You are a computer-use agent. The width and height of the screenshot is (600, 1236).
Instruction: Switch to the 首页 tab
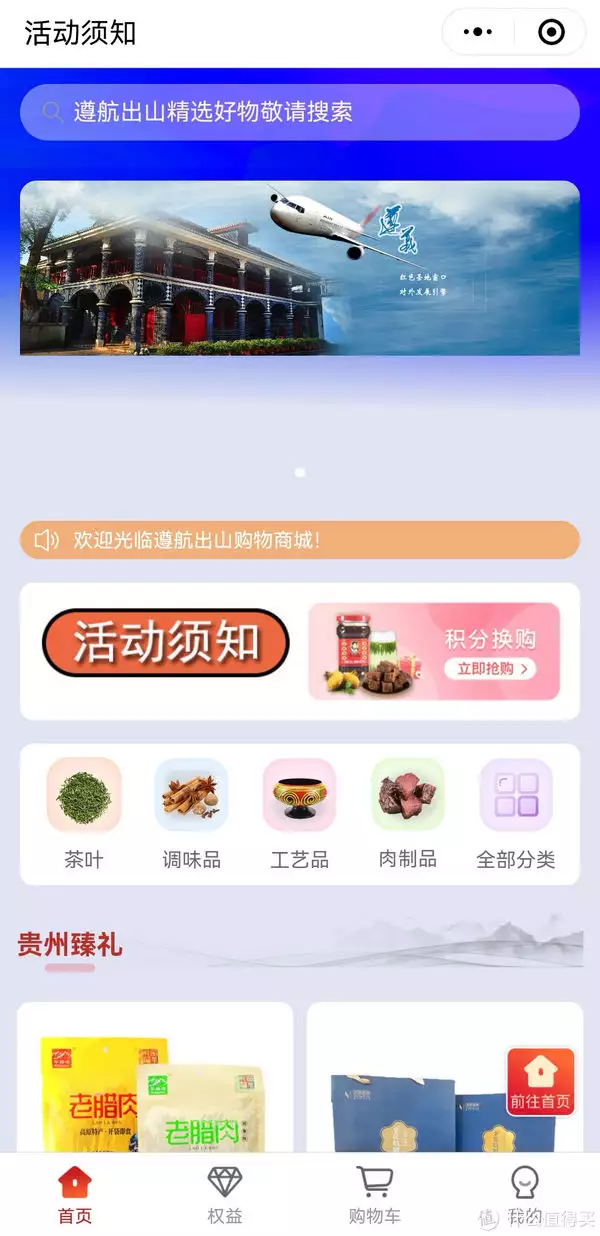[75, 1195]
